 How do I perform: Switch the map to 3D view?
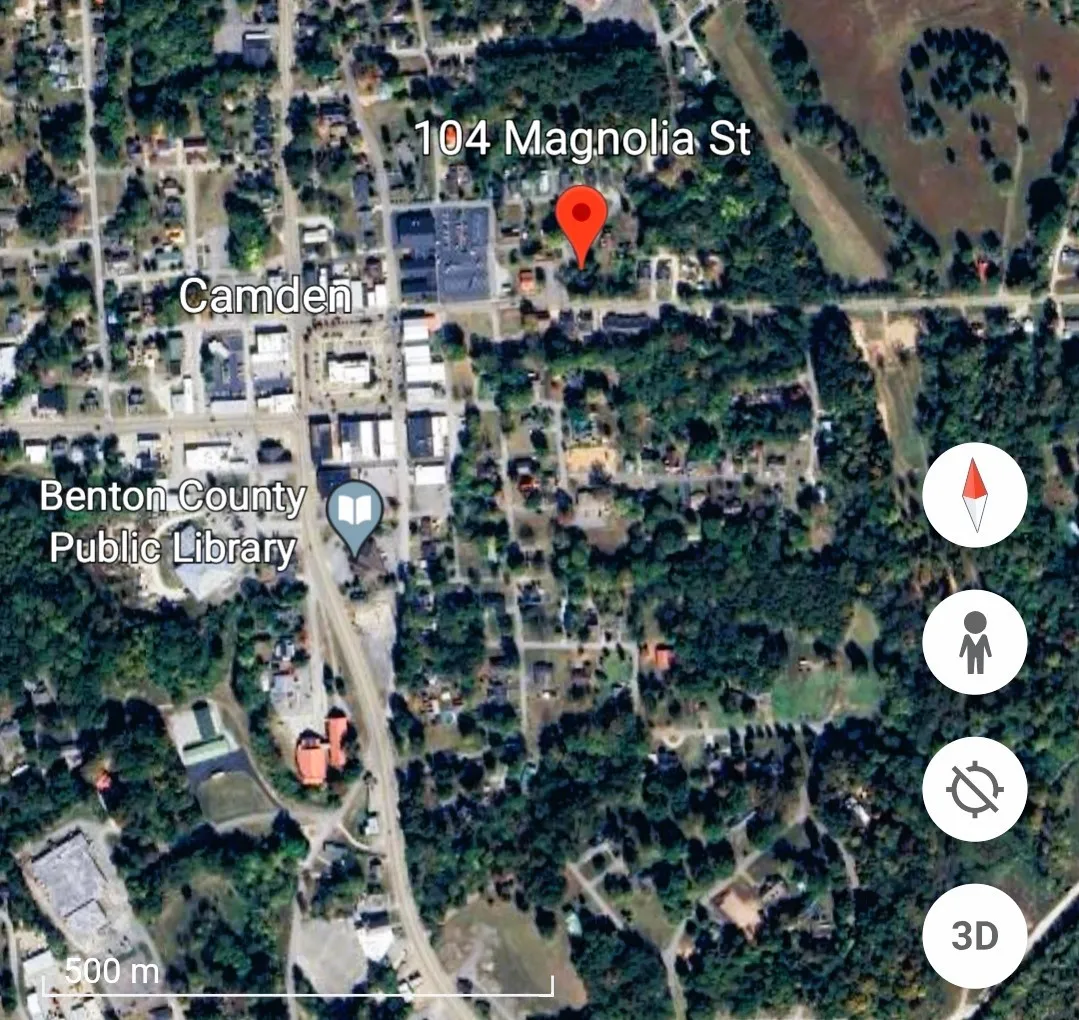pos(974,936)
